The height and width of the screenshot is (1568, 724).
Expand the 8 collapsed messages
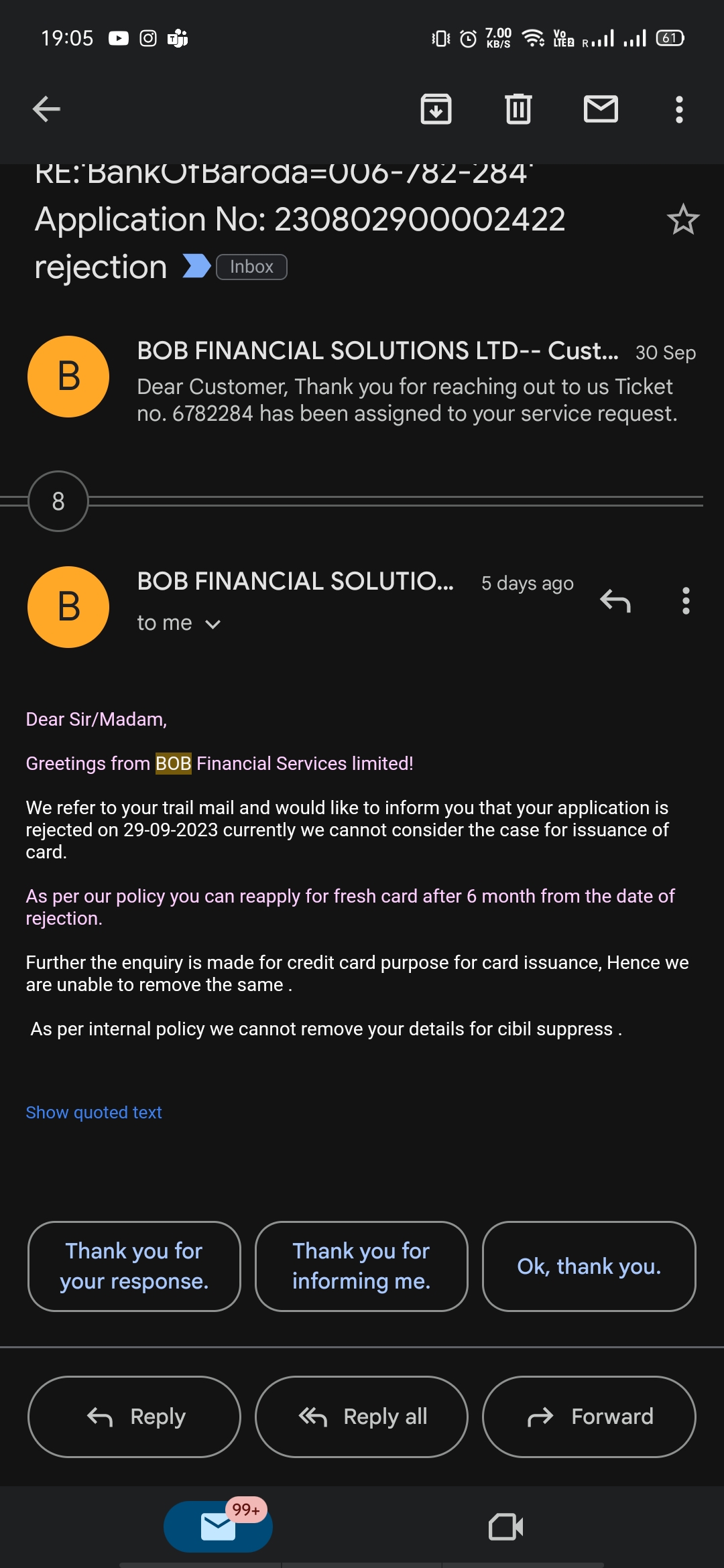click(58, 502)
